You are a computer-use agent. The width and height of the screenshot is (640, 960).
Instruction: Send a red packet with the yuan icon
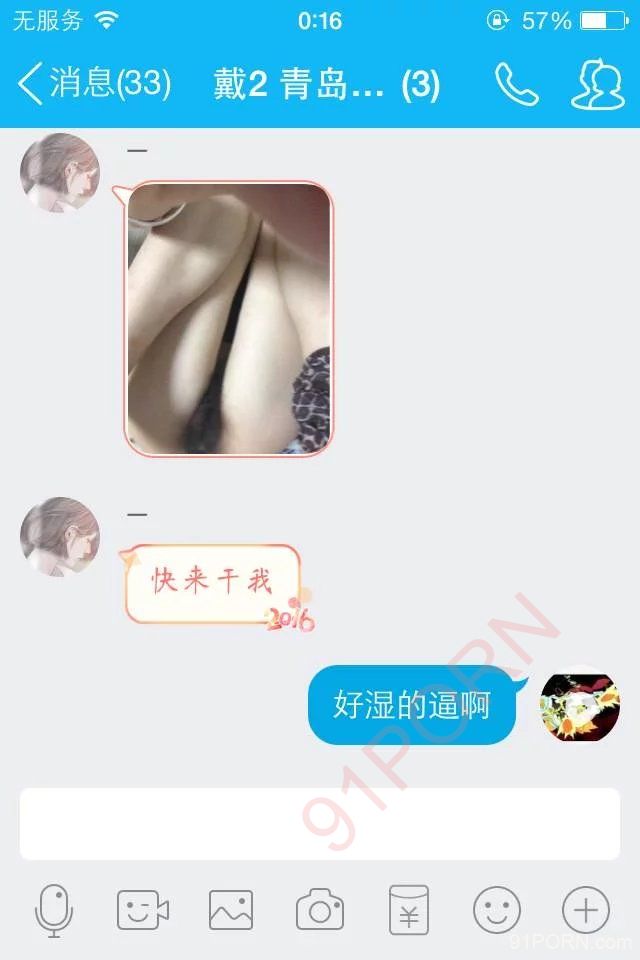click(x=408, y=910)
